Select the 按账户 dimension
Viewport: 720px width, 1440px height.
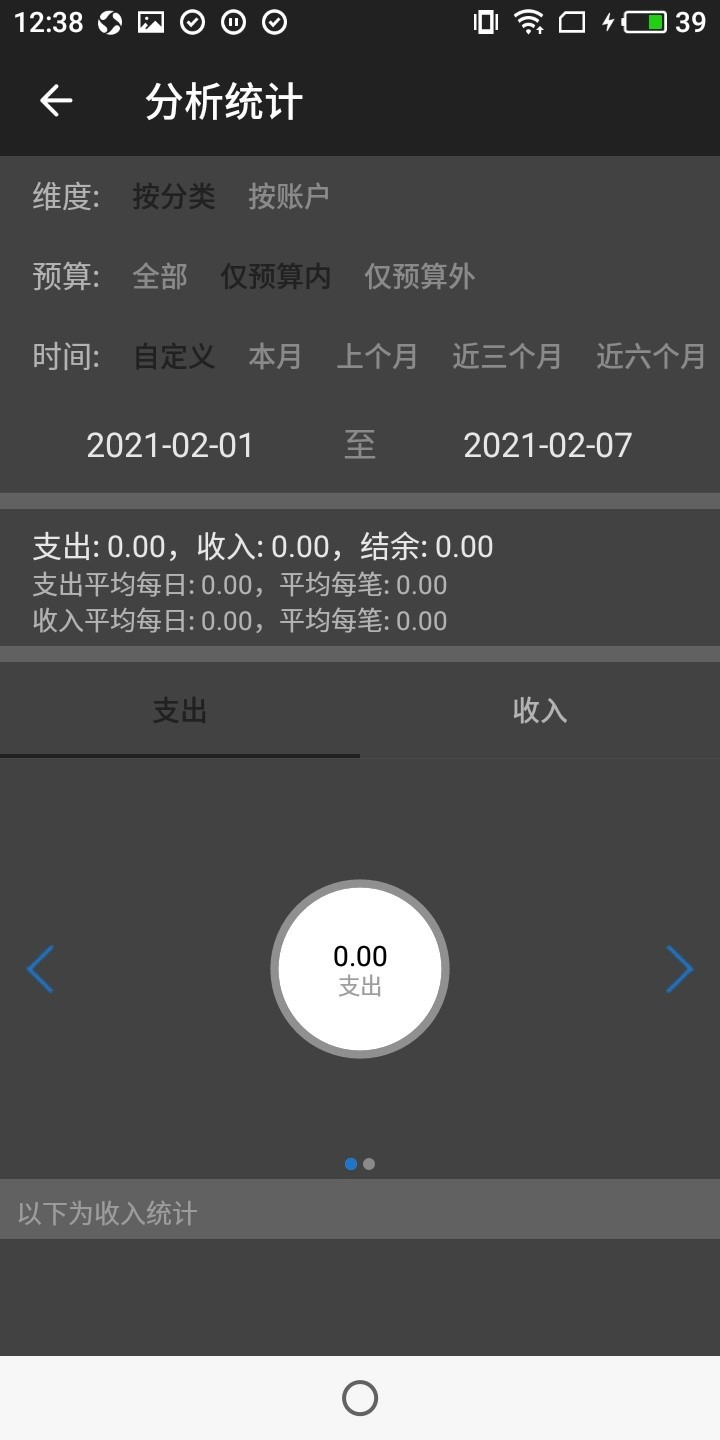click(x=289, y=197)
